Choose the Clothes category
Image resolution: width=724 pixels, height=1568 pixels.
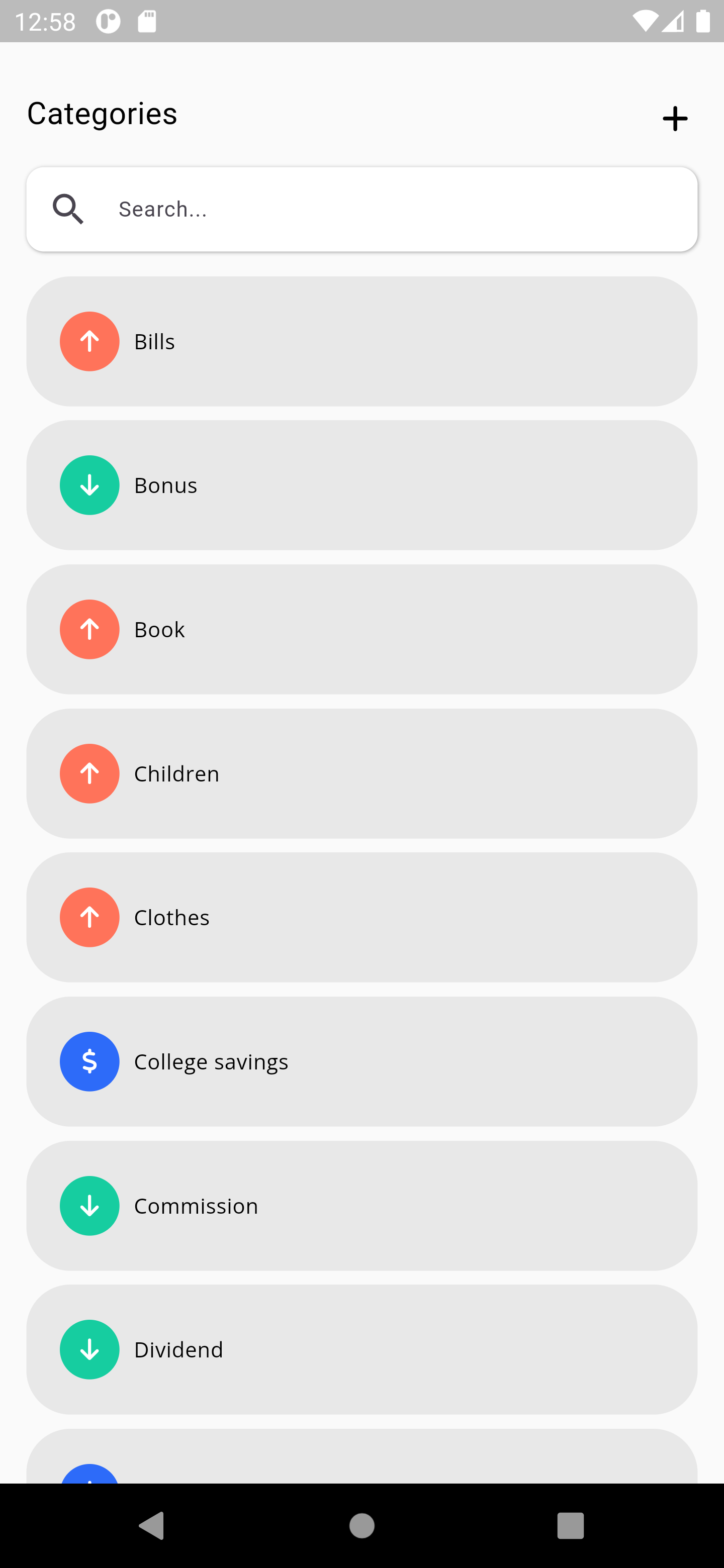point(361,917)
